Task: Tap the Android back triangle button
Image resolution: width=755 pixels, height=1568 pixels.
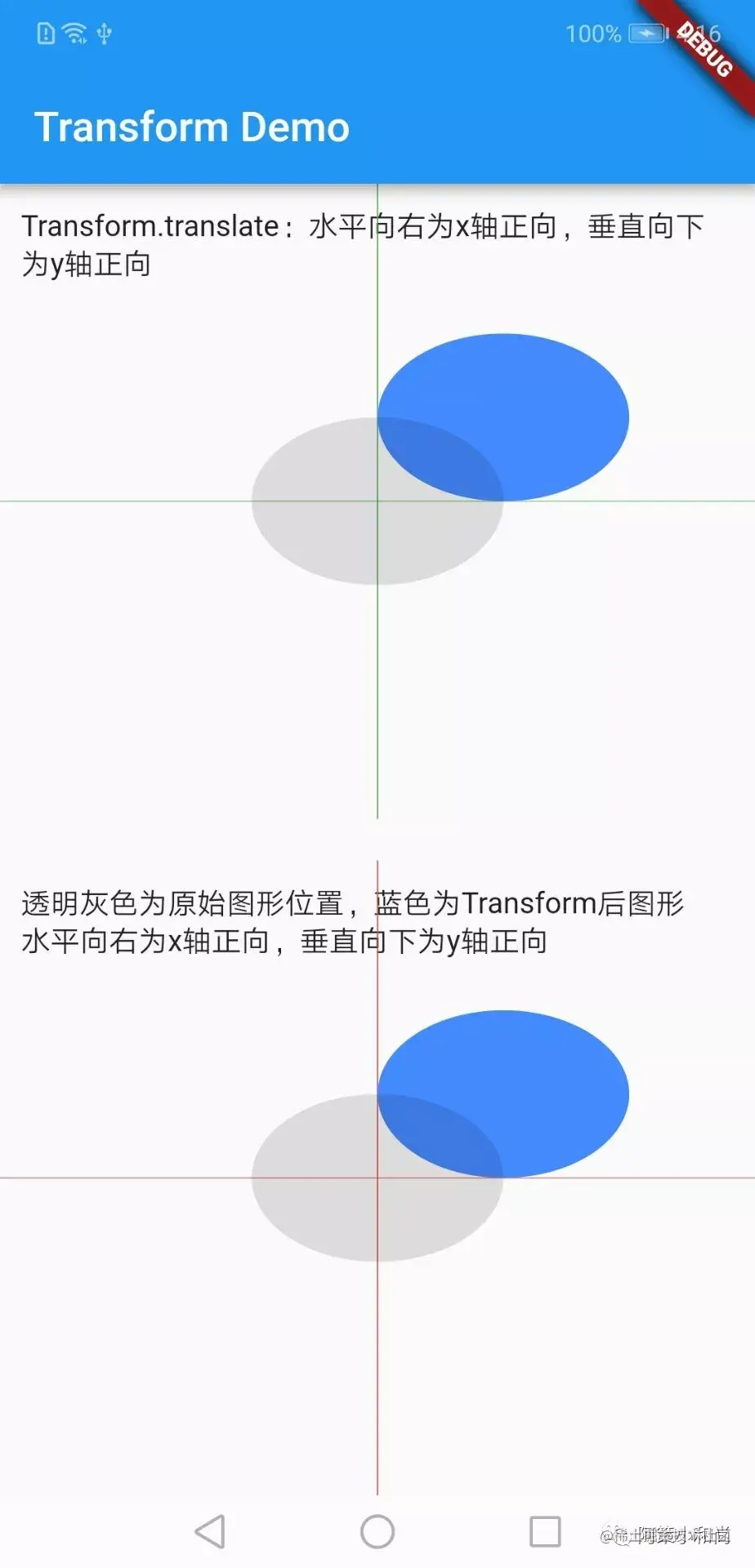Action: 210,1529
